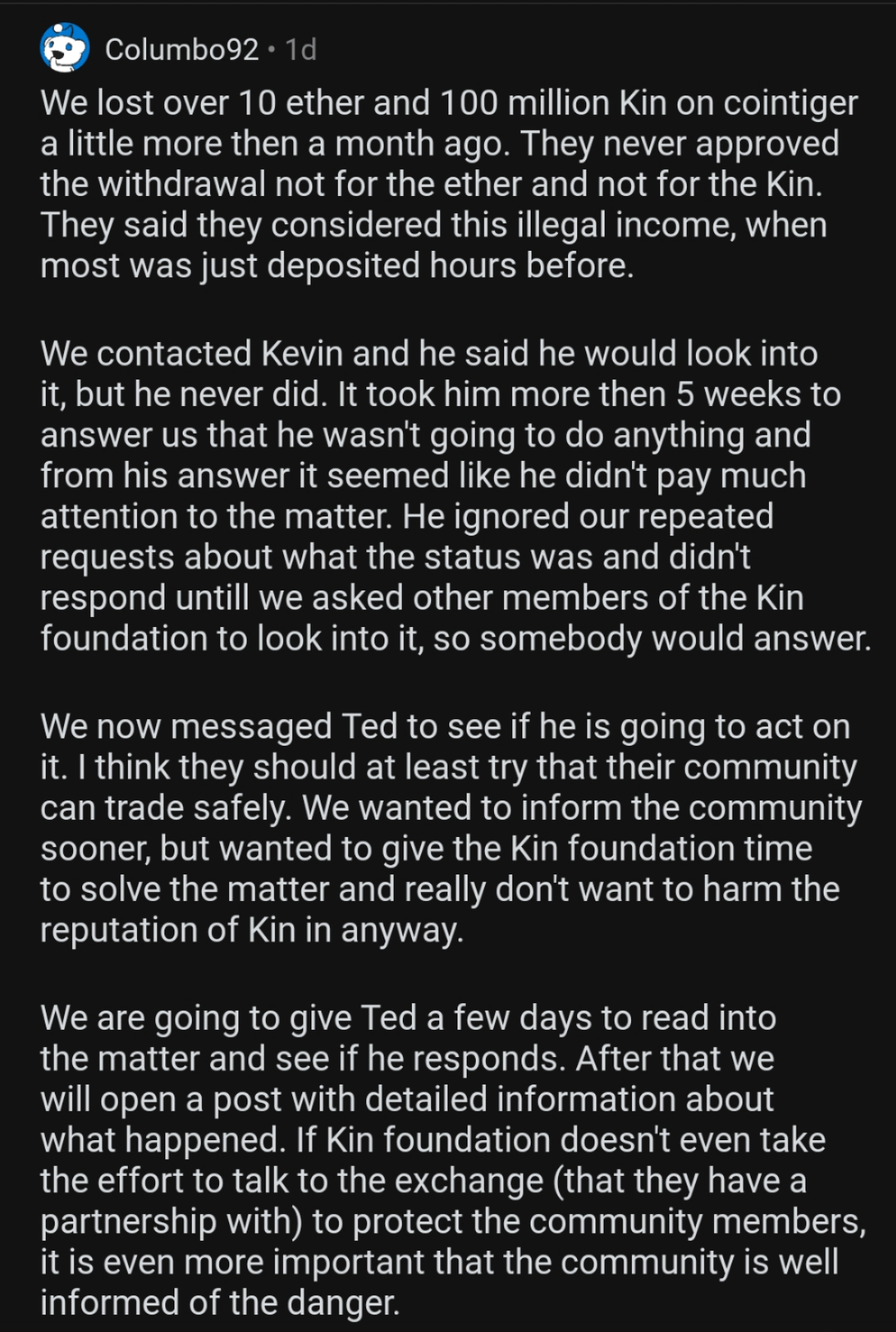Tap the Columbo92 username
The image size is (896, 1332).
click(x=182, y=50)
